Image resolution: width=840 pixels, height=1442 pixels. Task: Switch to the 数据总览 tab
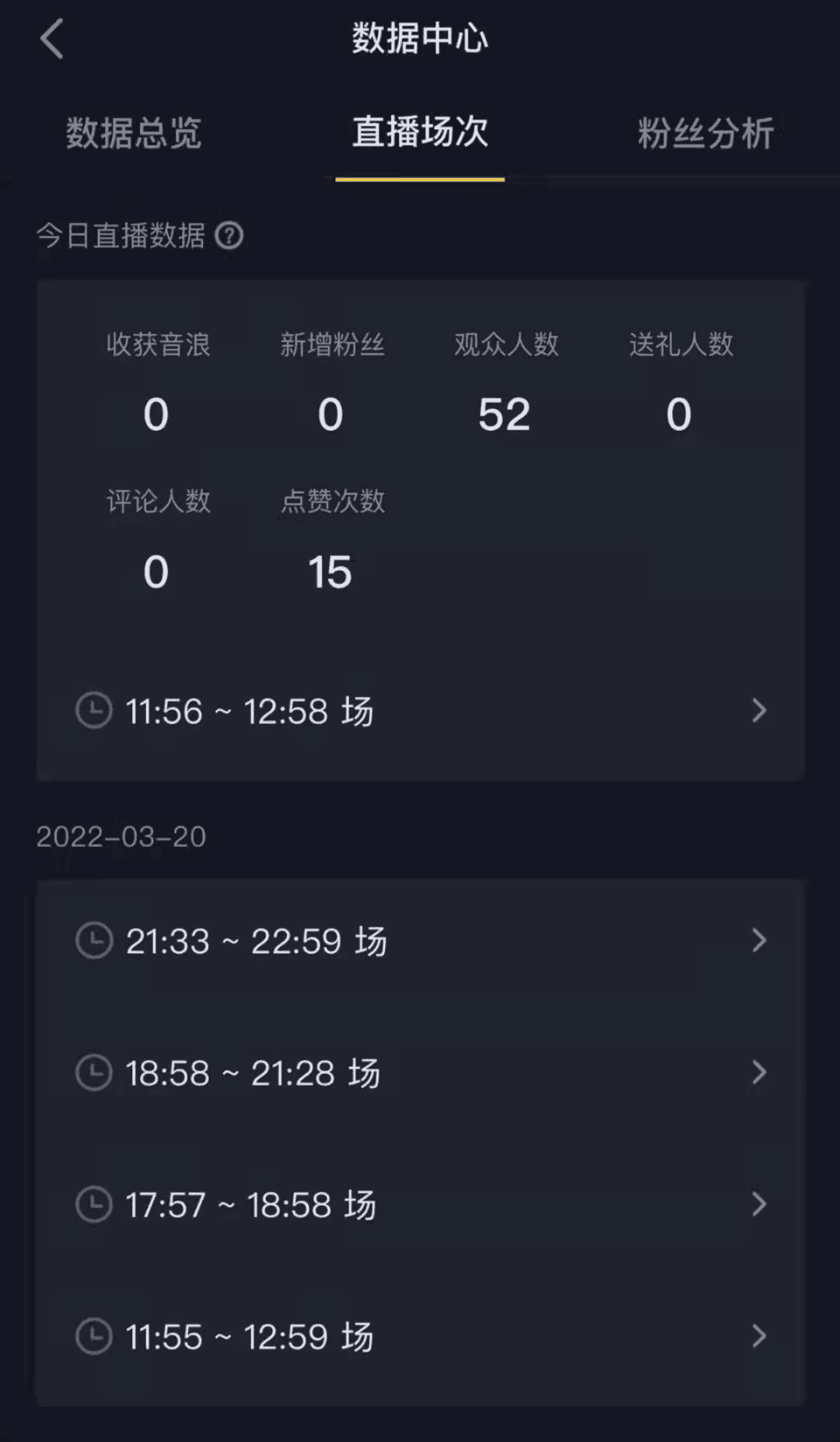(x=134, y=133)
